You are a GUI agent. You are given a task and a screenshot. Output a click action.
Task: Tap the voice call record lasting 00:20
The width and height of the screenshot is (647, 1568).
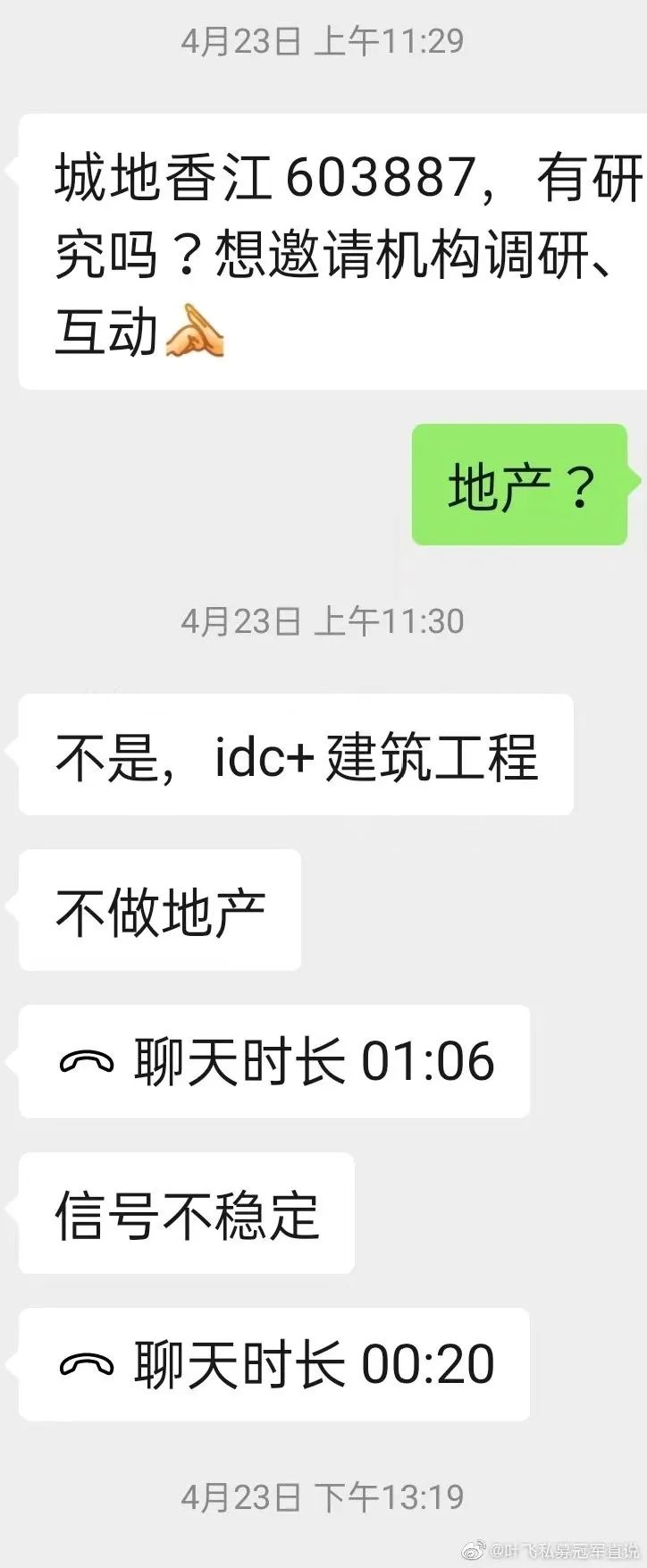point(274,1364)
